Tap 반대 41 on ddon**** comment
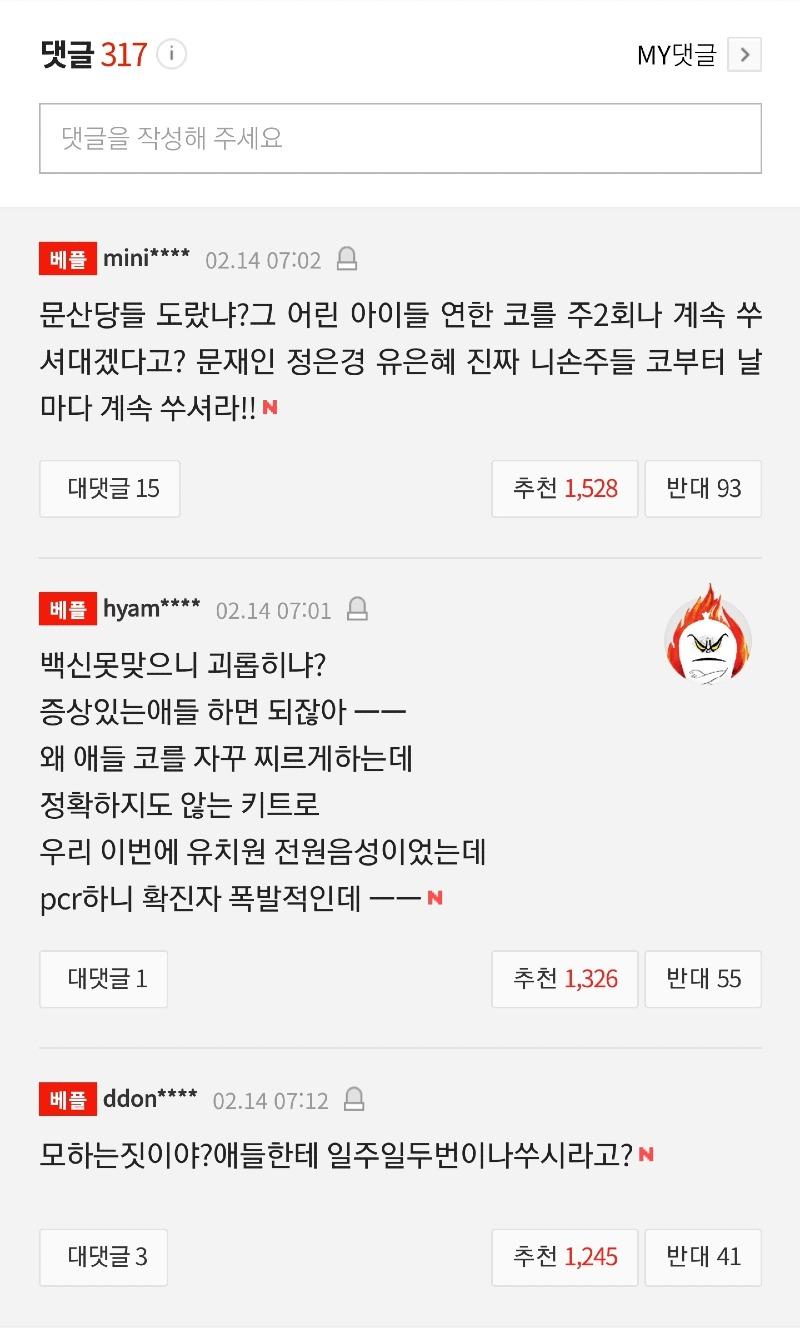 pyautogui.click(x=703, y=1257)
